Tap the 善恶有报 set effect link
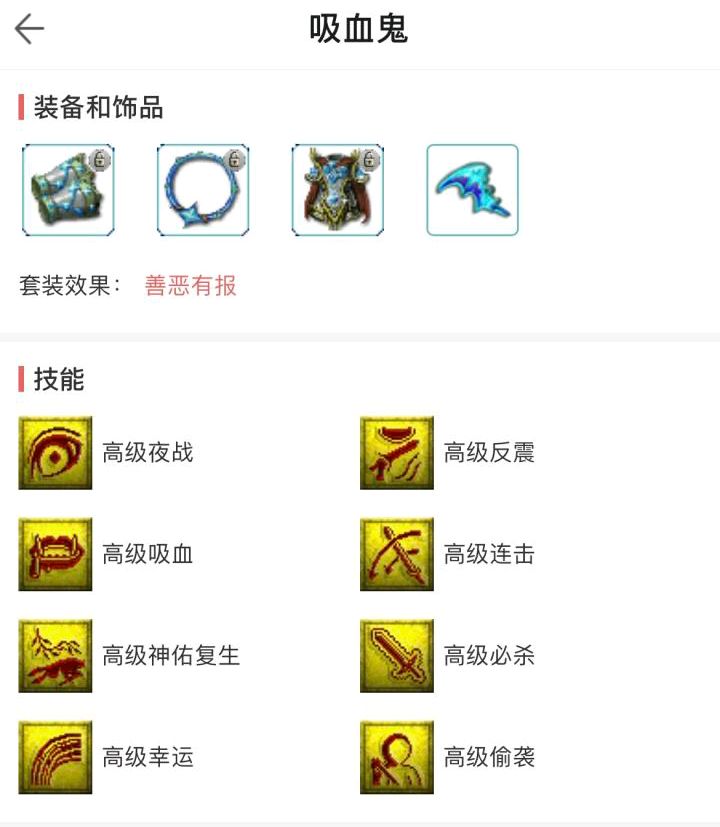Screen dimensions: 720x827 (x=190, y=286)
